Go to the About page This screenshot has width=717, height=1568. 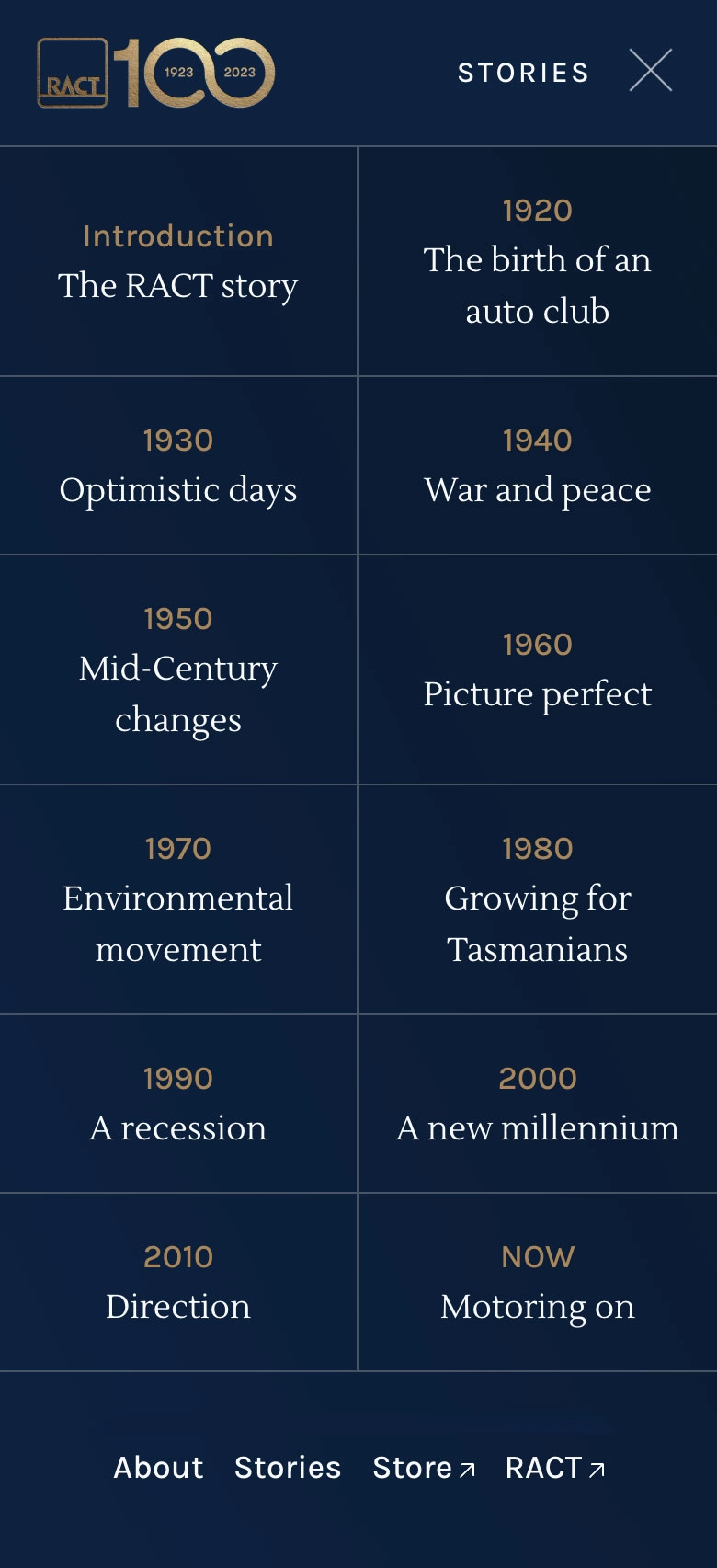[x=158, y=1468]
